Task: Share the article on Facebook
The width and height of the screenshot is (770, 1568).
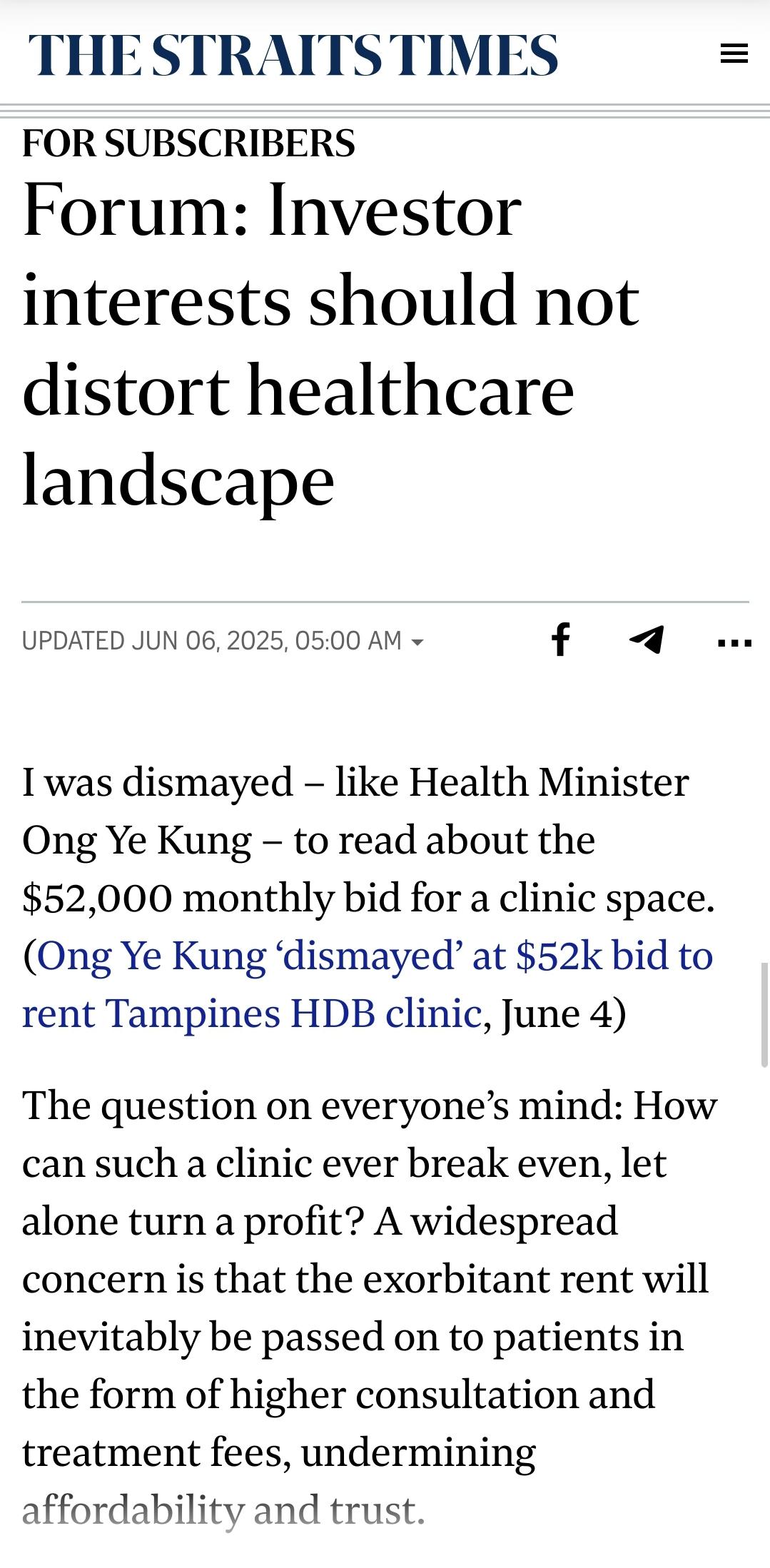Action: click(562, 639)
